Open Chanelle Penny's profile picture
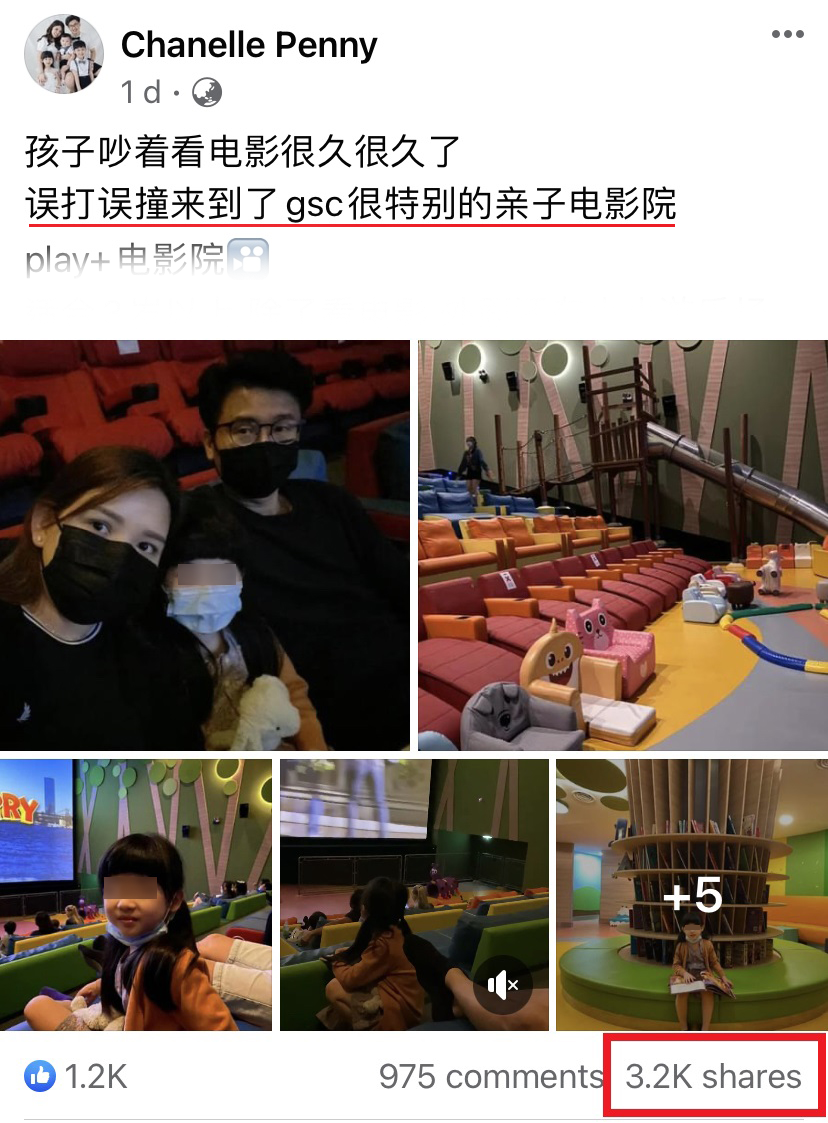Image resolution: width=828 pixels, height=1123 pixels. point(63,55)
